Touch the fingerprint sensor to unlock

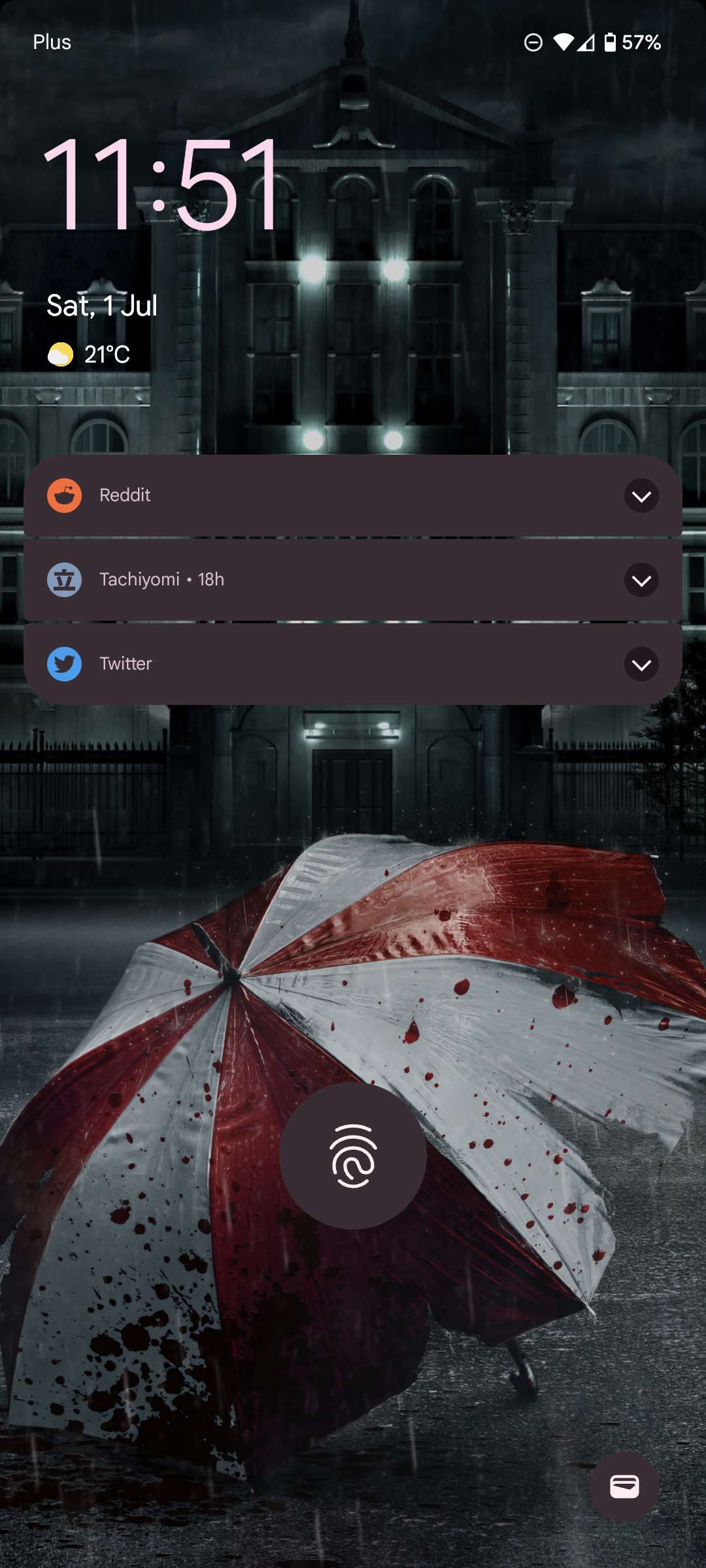pos(353,1156)
